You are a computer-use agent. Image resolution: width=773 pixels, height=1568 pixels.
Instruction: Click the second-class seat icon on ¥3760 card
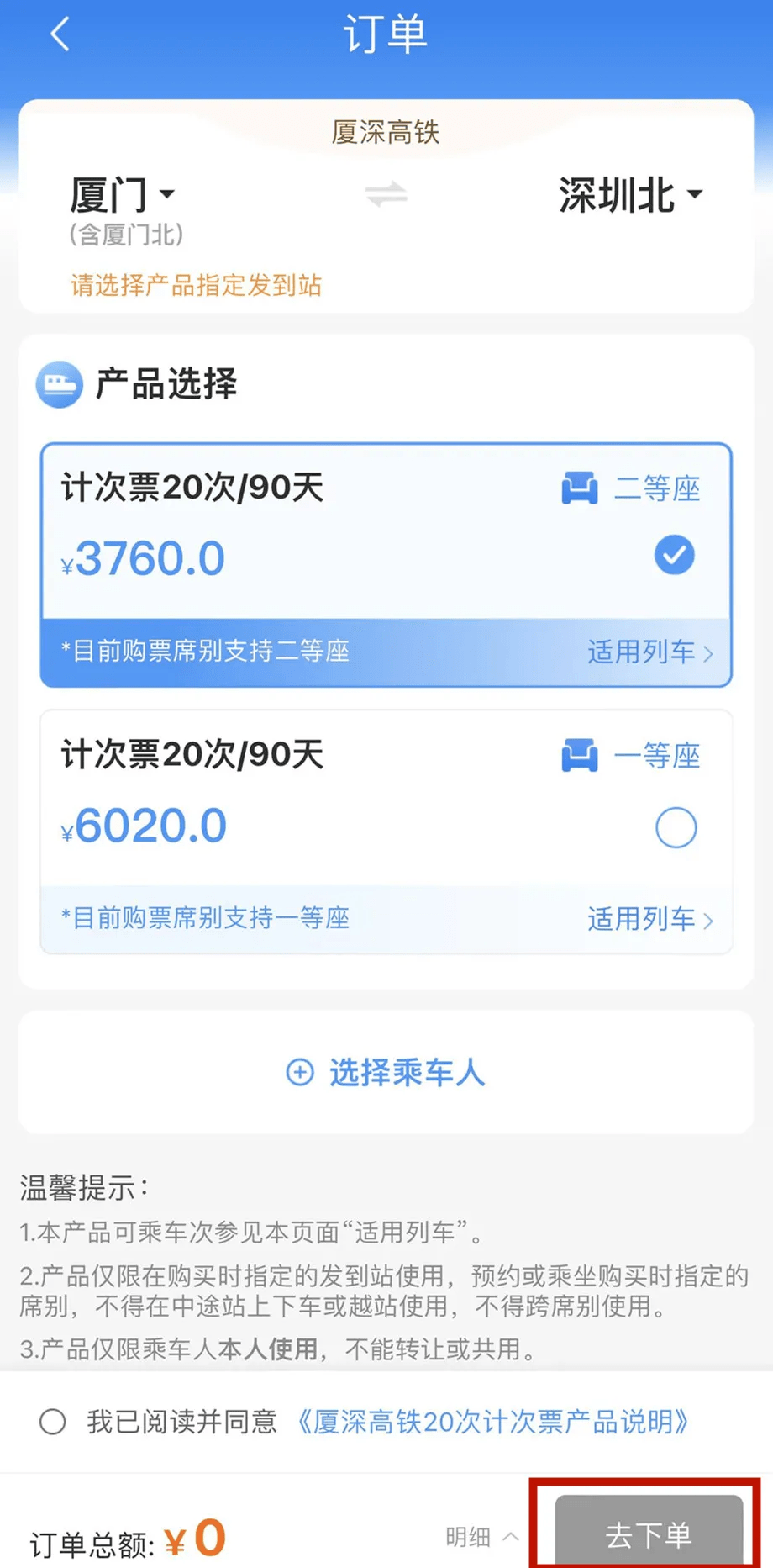[578, 488]
